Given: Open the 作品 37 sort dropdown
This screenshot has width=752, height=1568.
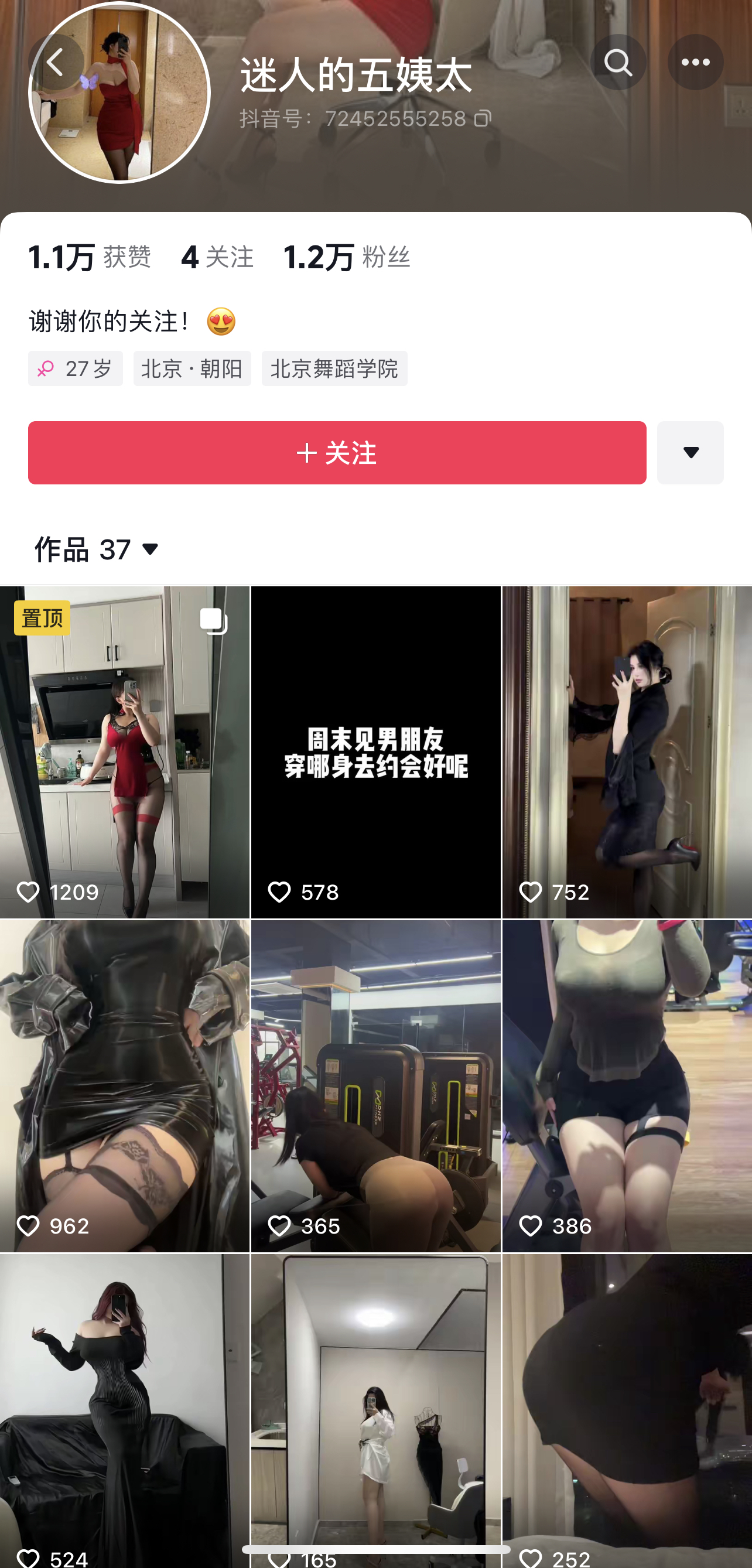Looking at the screenshot, I should (97, 549).
